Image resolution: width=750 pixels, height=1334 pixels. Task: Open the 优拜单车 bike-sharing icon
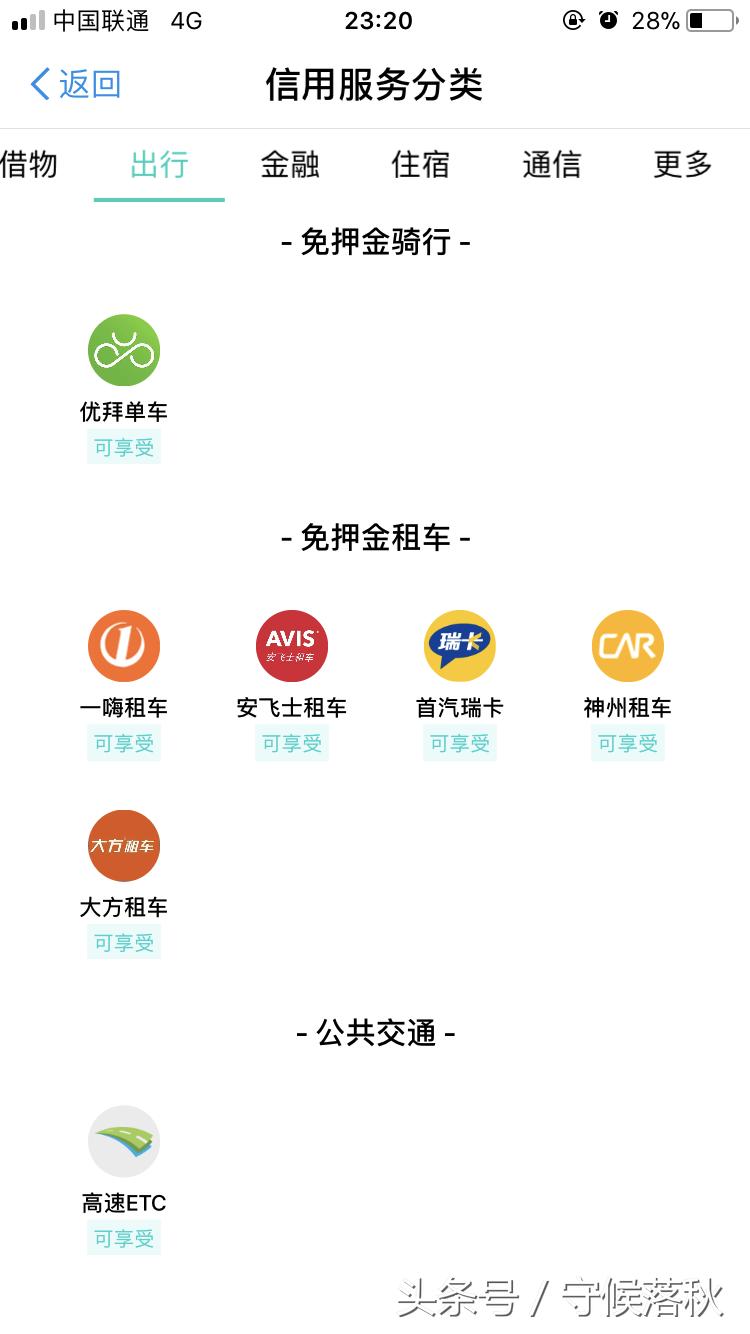tap(123, 350)
